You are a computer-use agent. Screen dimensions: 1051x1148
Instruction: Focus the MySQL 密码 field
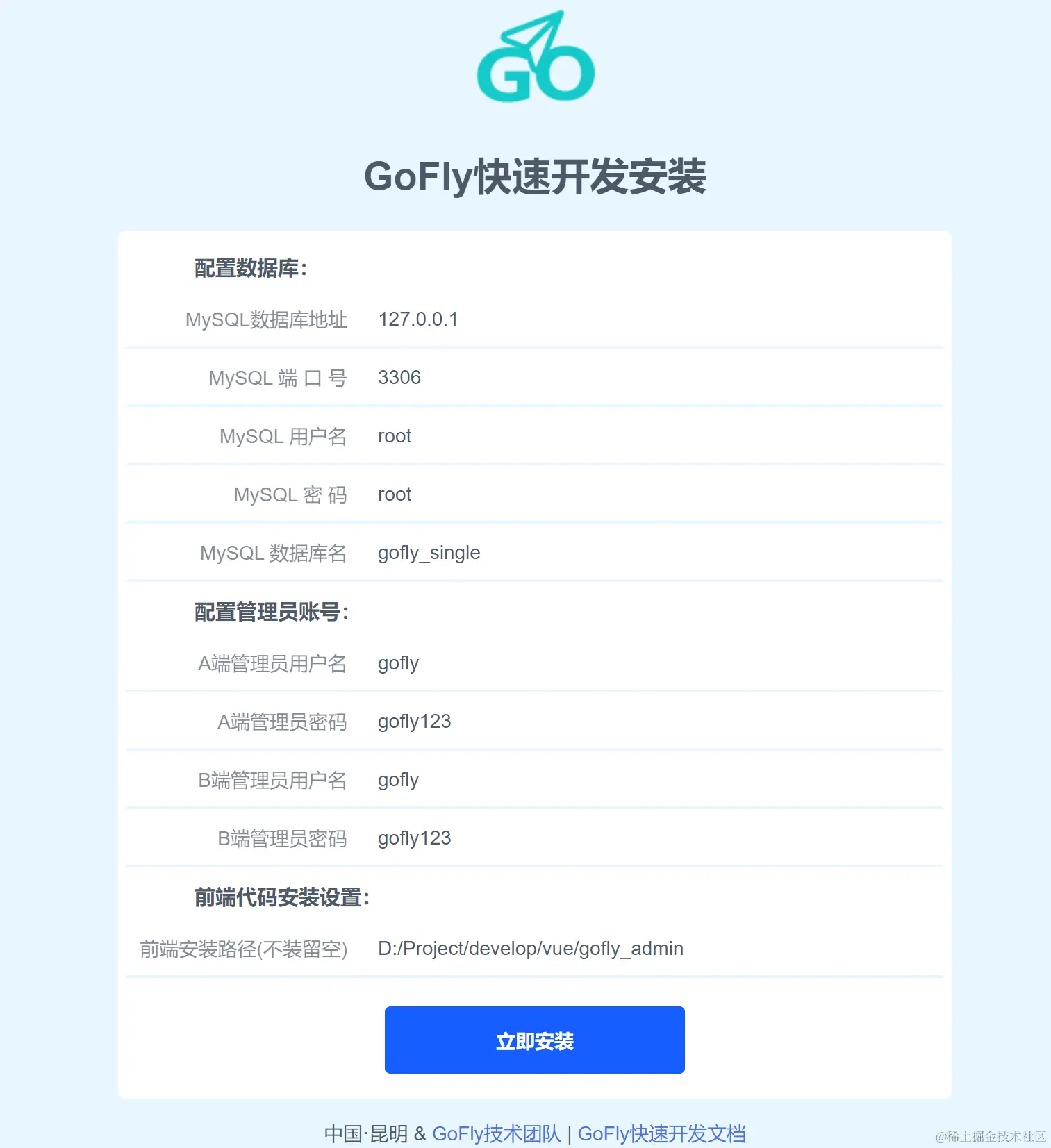pyautogui.click(x=653, y=494)
